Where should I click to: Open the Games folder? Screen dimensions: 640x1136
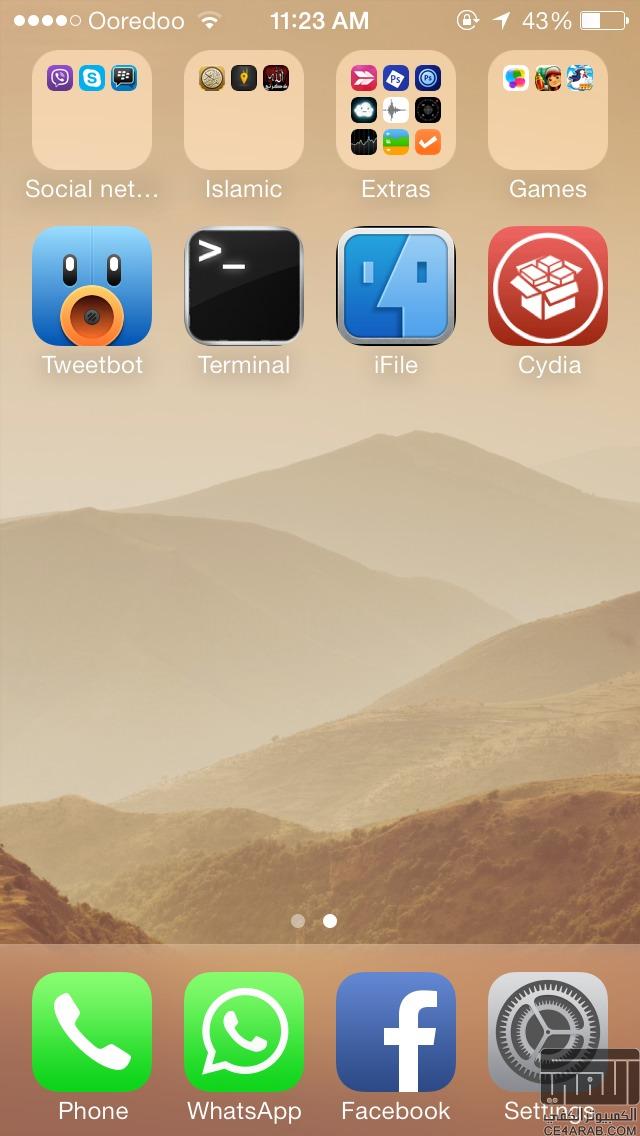click(x=548, y=110)
